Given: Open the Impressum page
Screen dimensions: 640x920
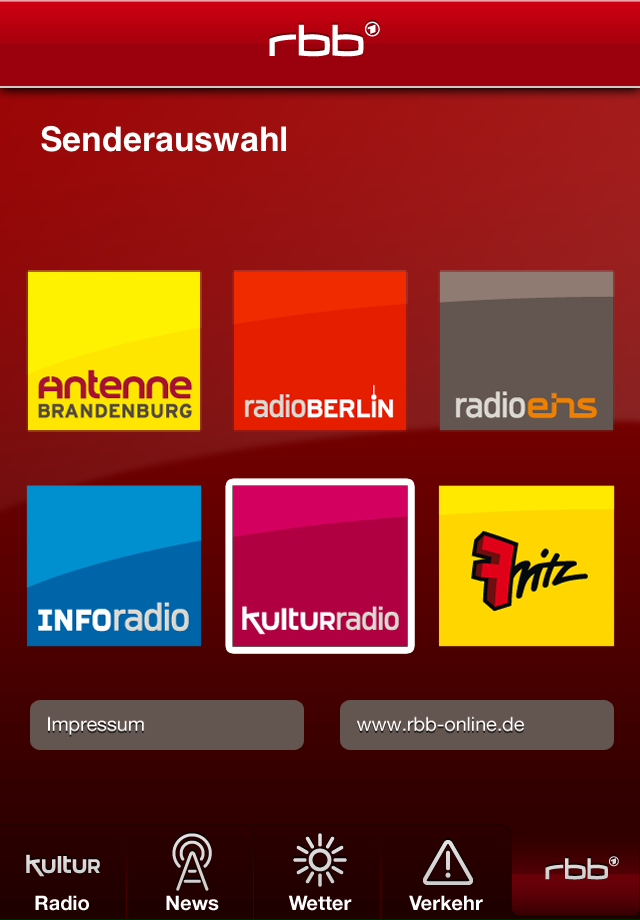Looking at the screenshot, I should [x=166, y=725].
